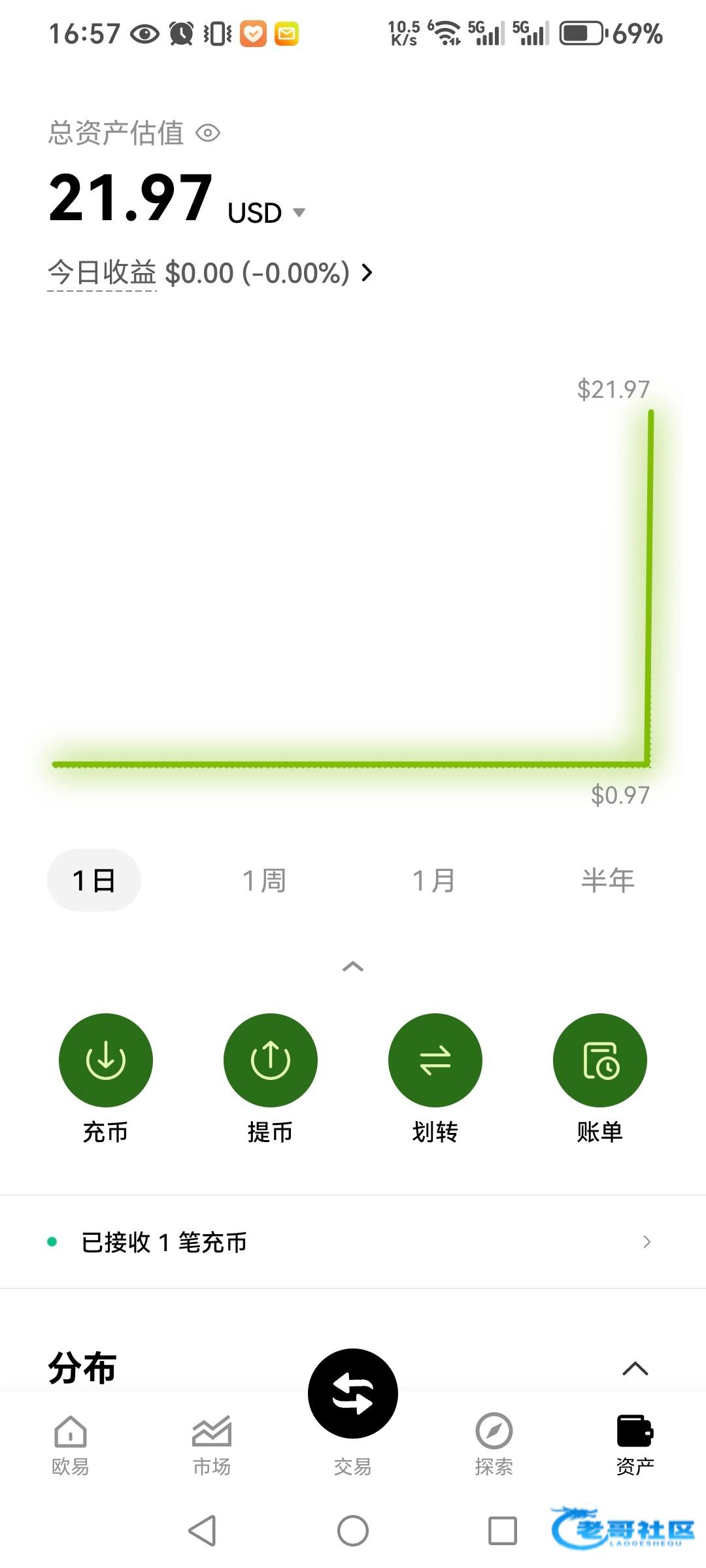Hide the total asset value with the eye icon
Screen dimensions: 706x1568
tap(208, 133)
